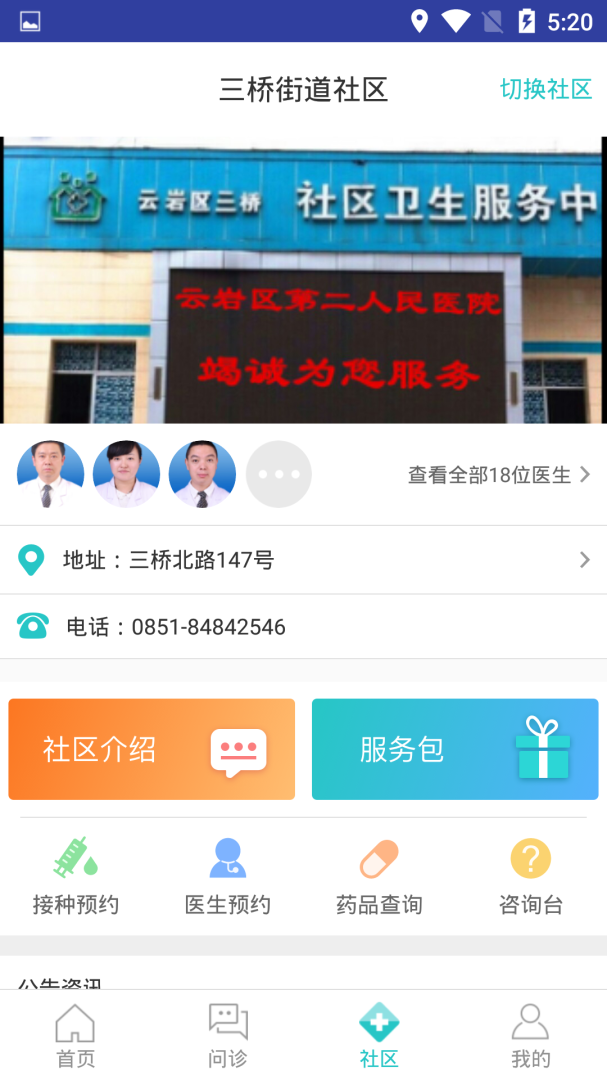Switch to the 首页 home tab
This screenshot has height=1080, width=607.
pos(76,1036)
